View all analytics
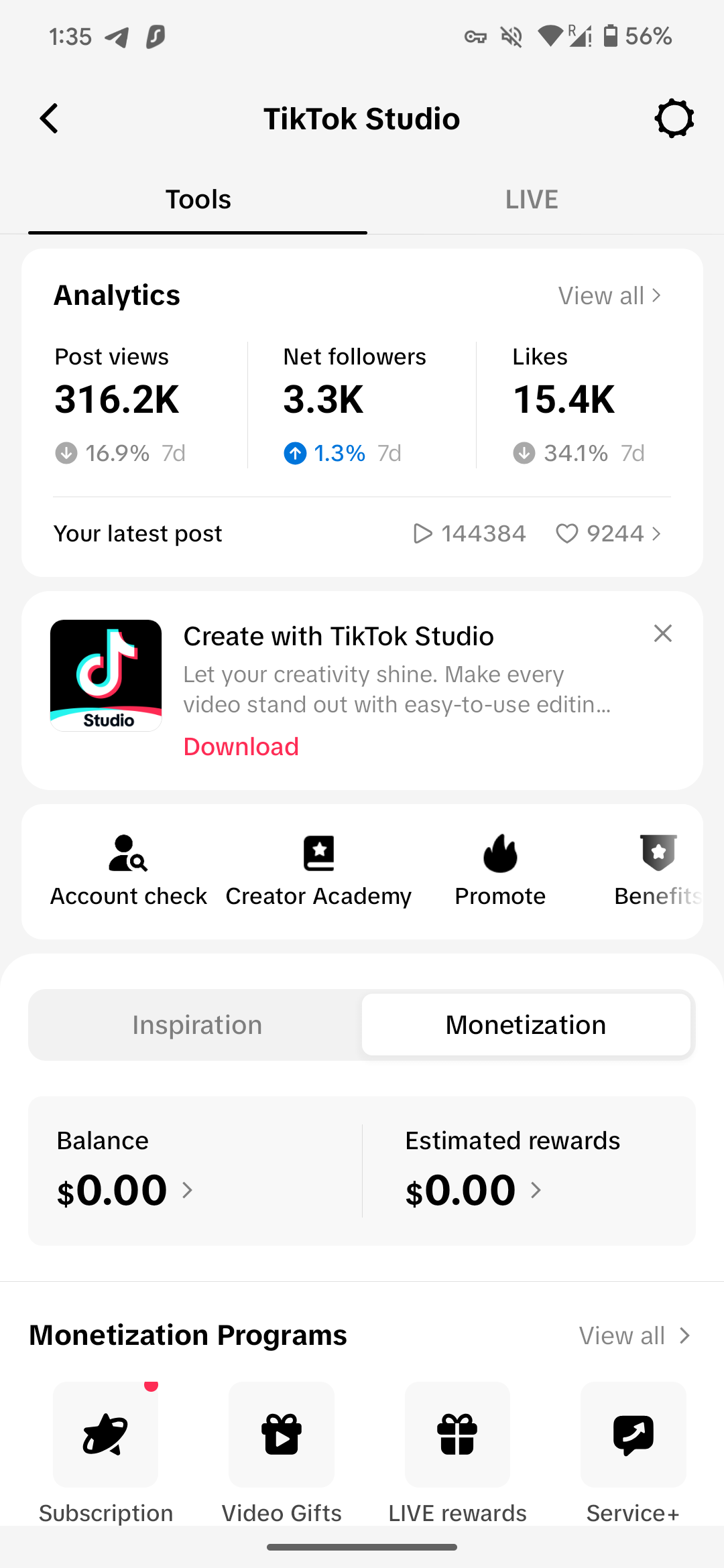This screenshot has width=724, height=1568. coord(610,296)
